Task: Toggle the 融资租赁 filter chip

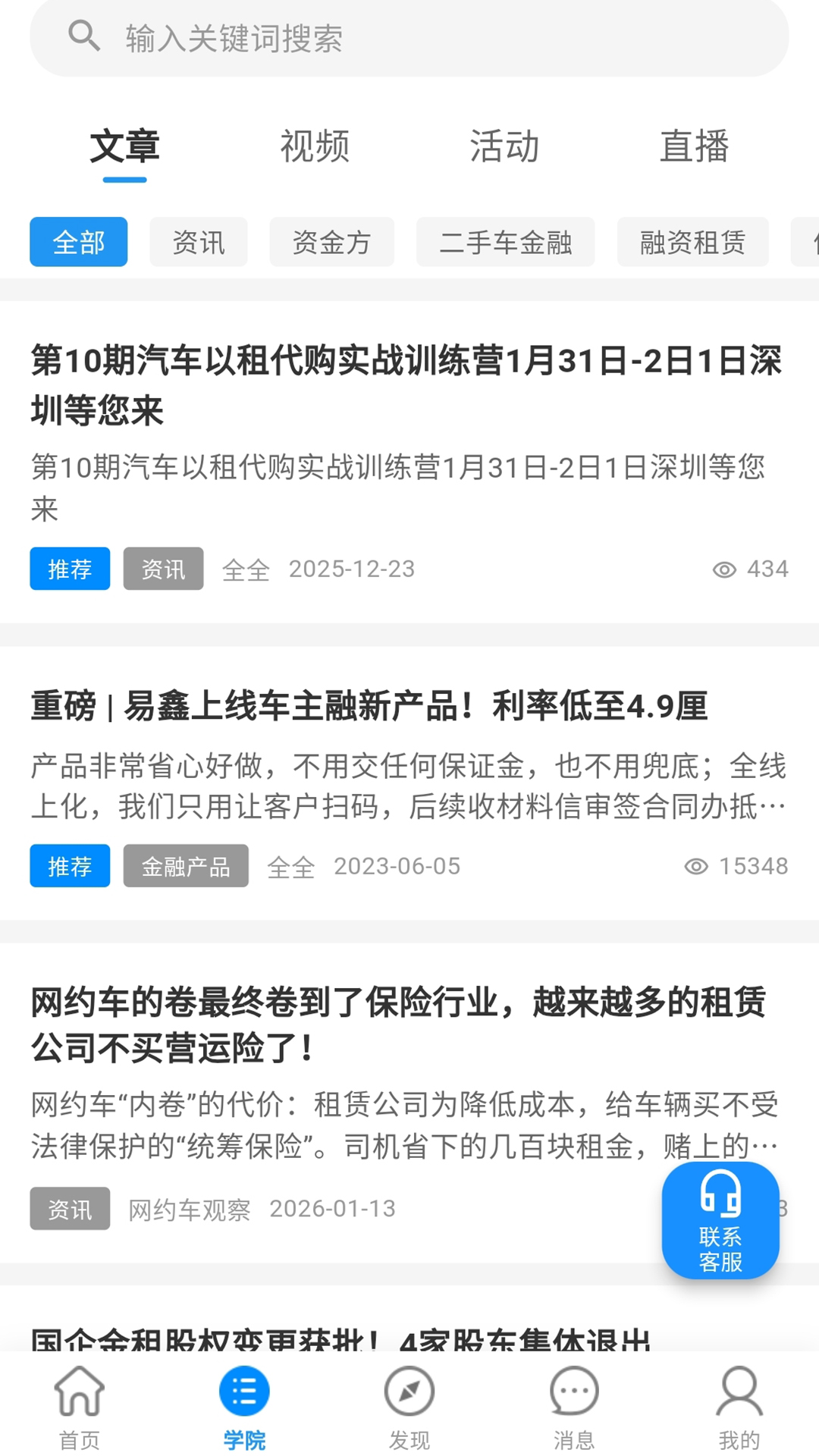Action: tap(692, 242)
